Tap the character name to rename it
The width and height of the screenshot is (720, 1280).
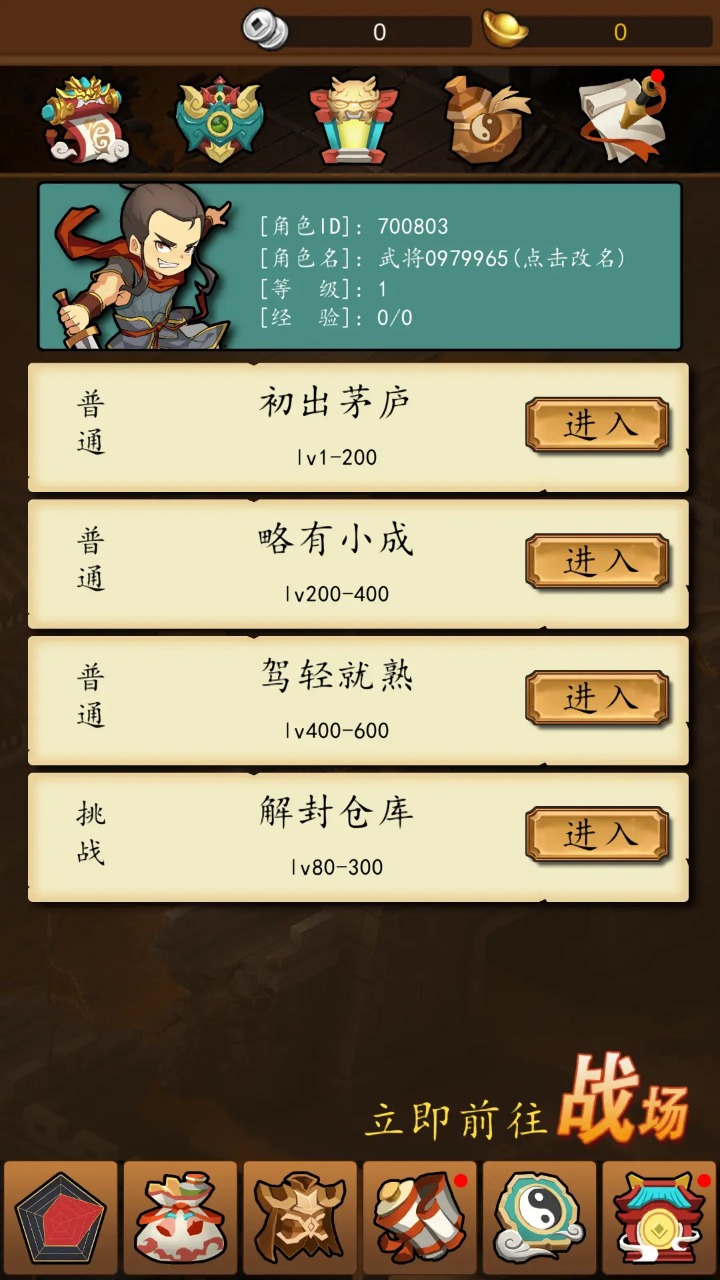click(x=502, y=258)
